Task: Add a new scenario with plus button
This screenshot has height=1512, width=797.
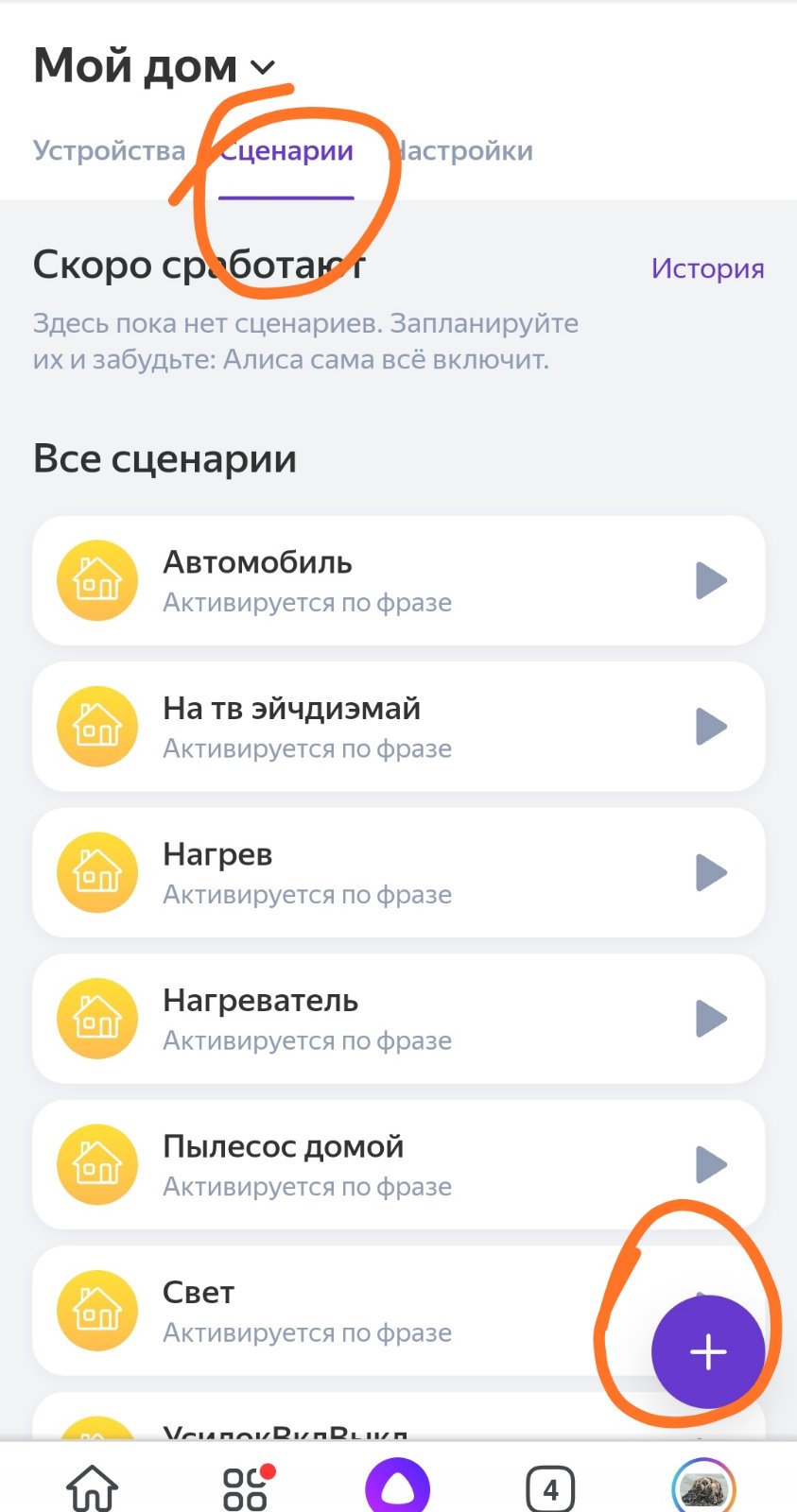Action: pos(708,1352)
